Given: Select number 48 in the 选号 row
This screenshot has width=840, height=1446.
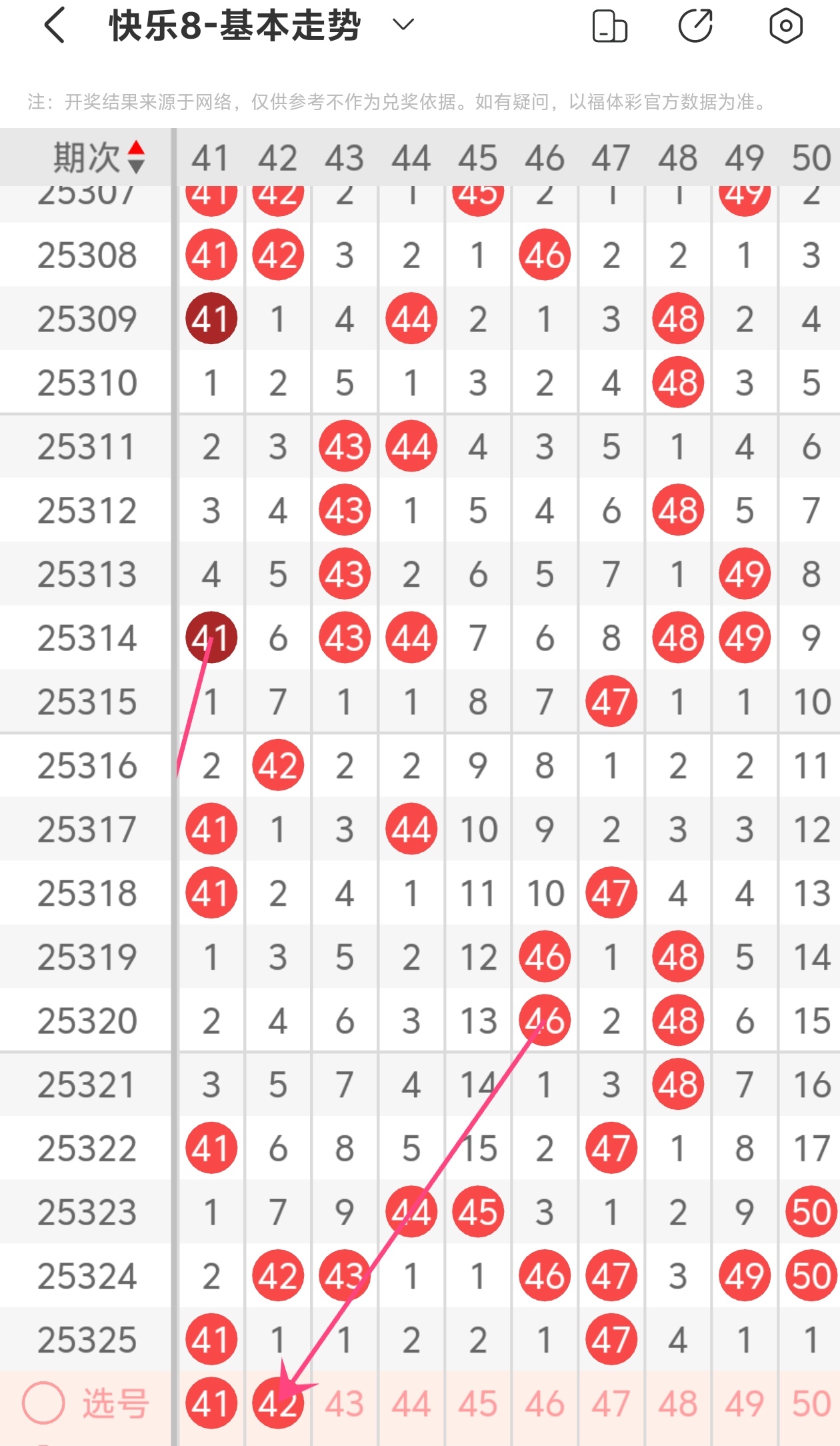Looking at the screenshot, I should coord(678,1403).
